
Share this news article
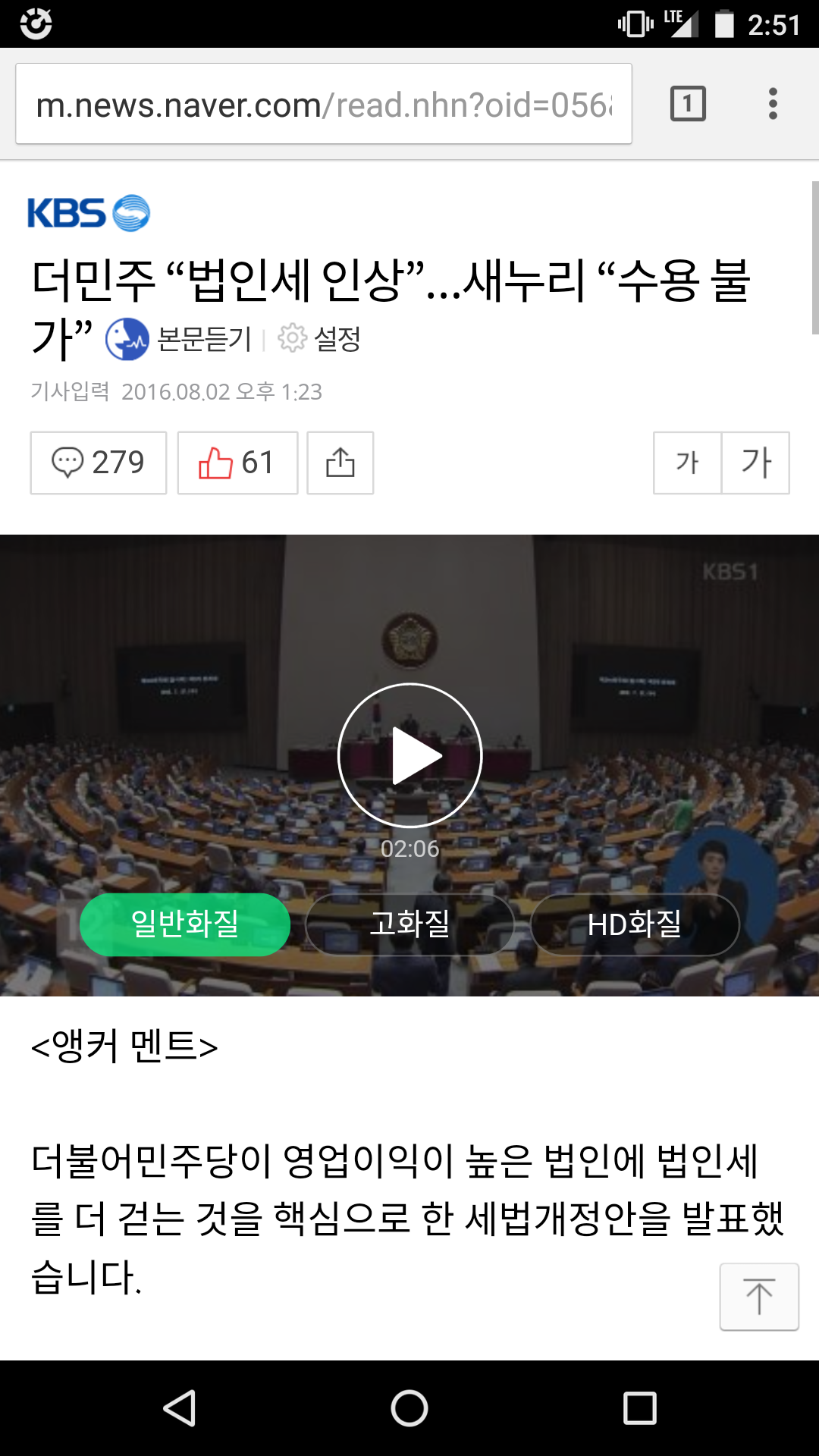coord(340,463)
